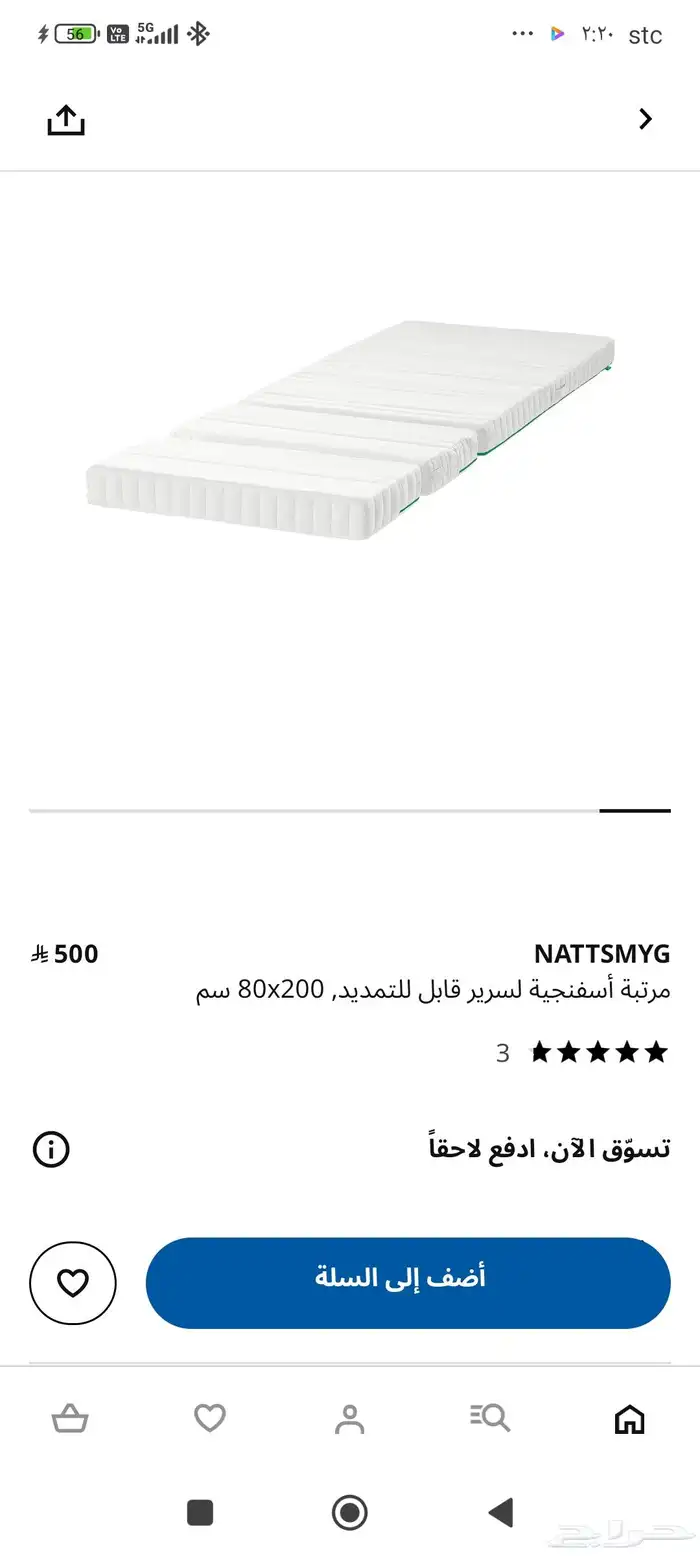Open the shopping basket tab
The height and width of the screenshot is (1556, 700).
point(70,1418)
